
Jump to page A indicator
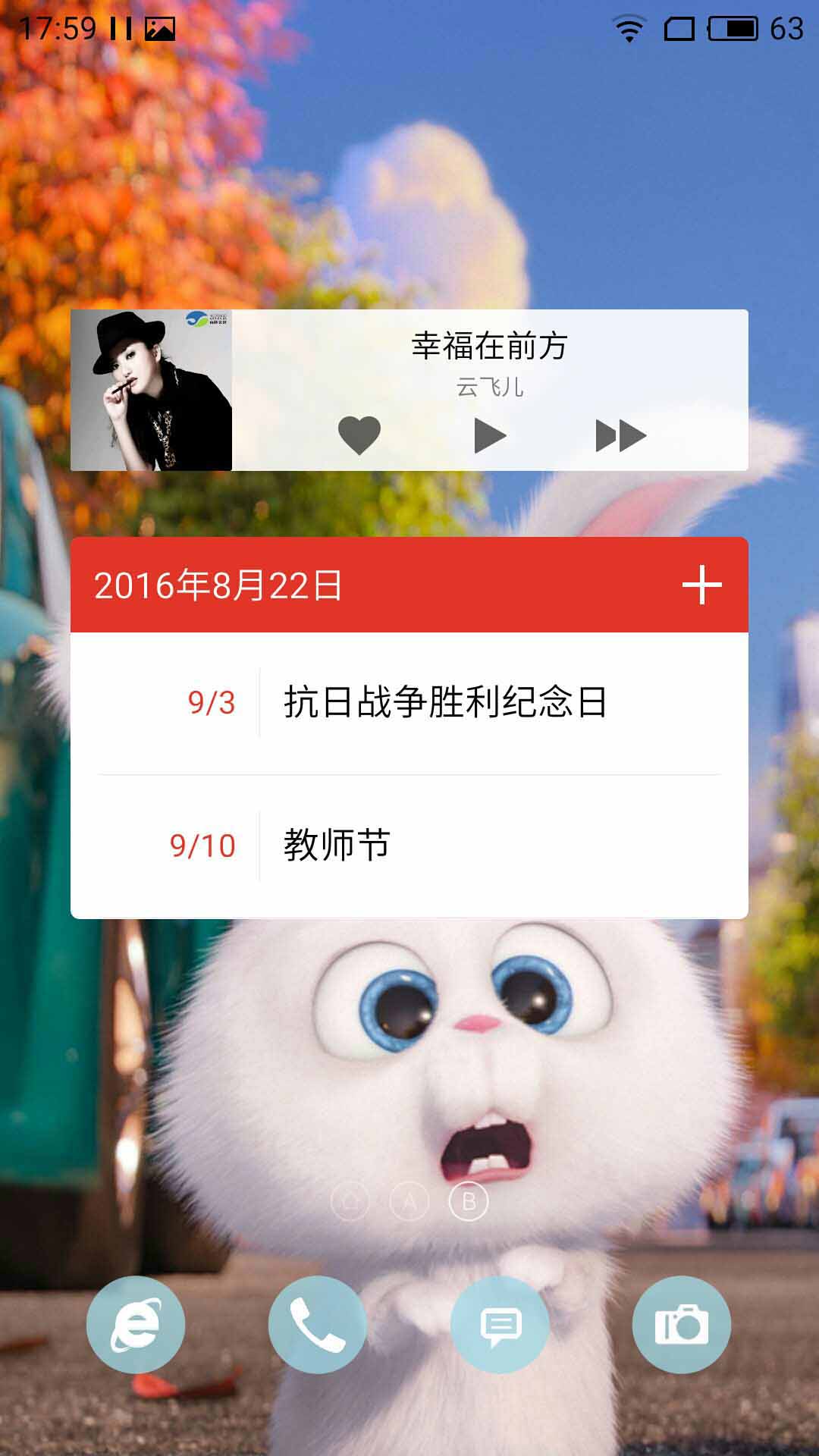tap(409, 1202)
